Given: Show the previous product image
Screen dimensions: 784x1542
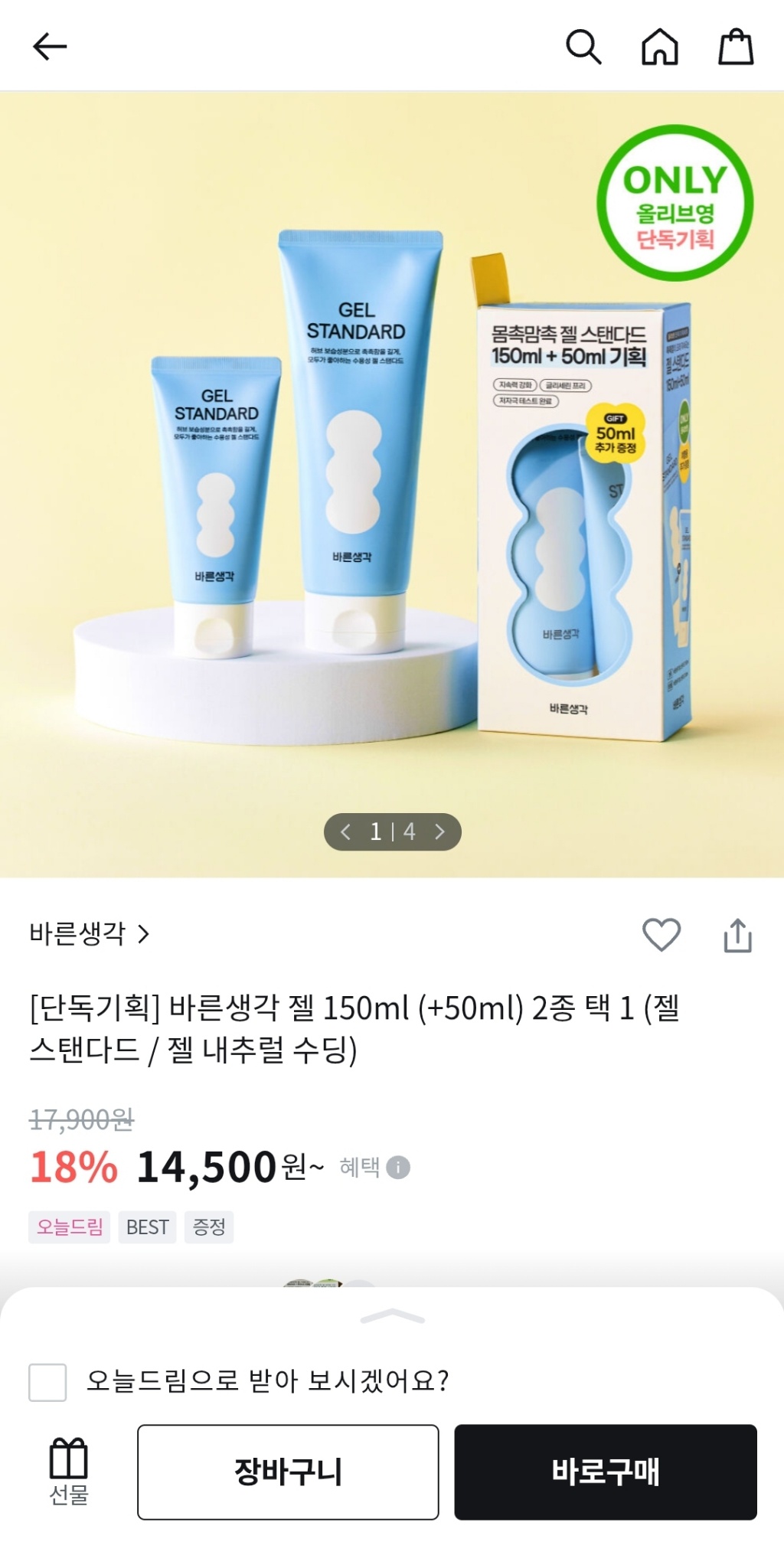Looking at the screenshot, I should point(346,831).
